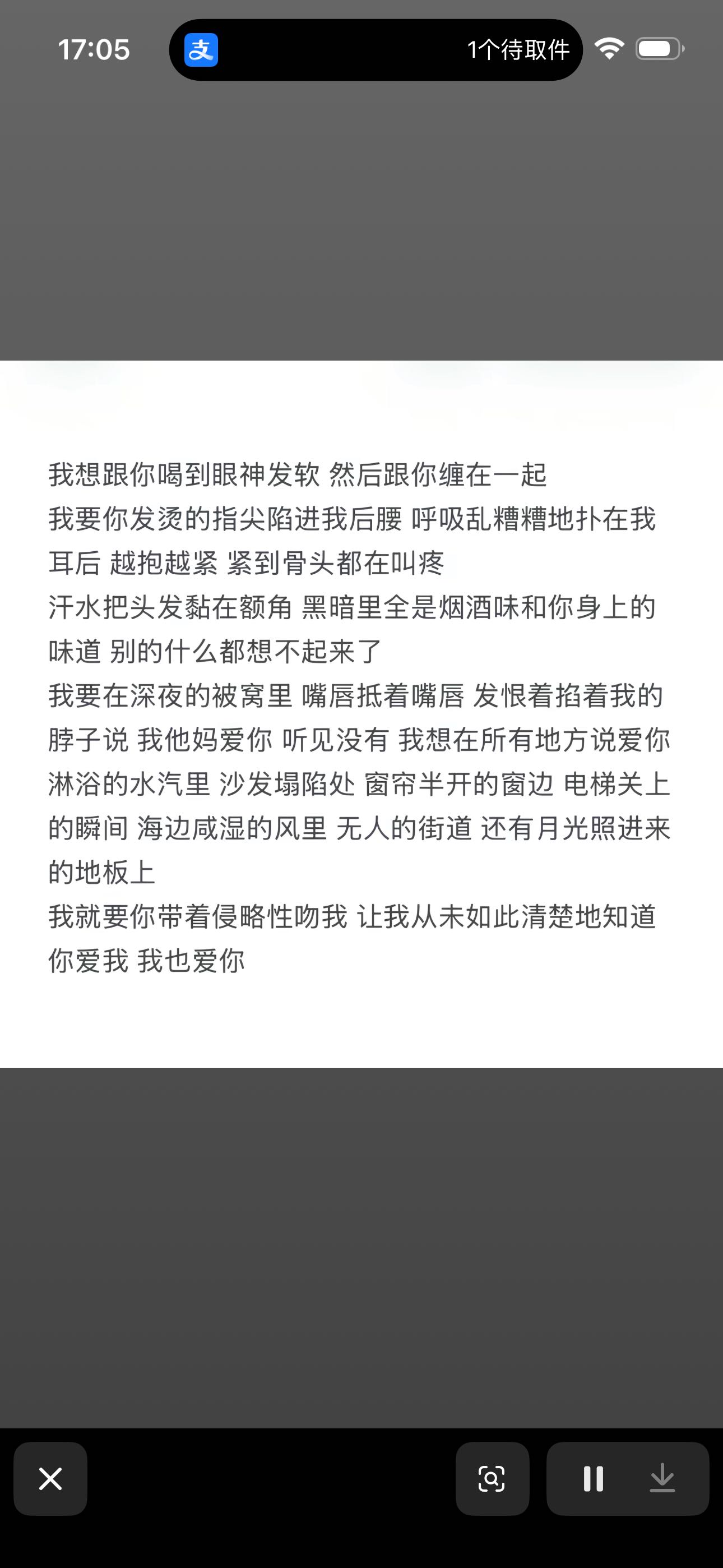The image size is (723, 1568).
Task: Open Alipay pending pickup live activity
Action: (x=376, y=50)
